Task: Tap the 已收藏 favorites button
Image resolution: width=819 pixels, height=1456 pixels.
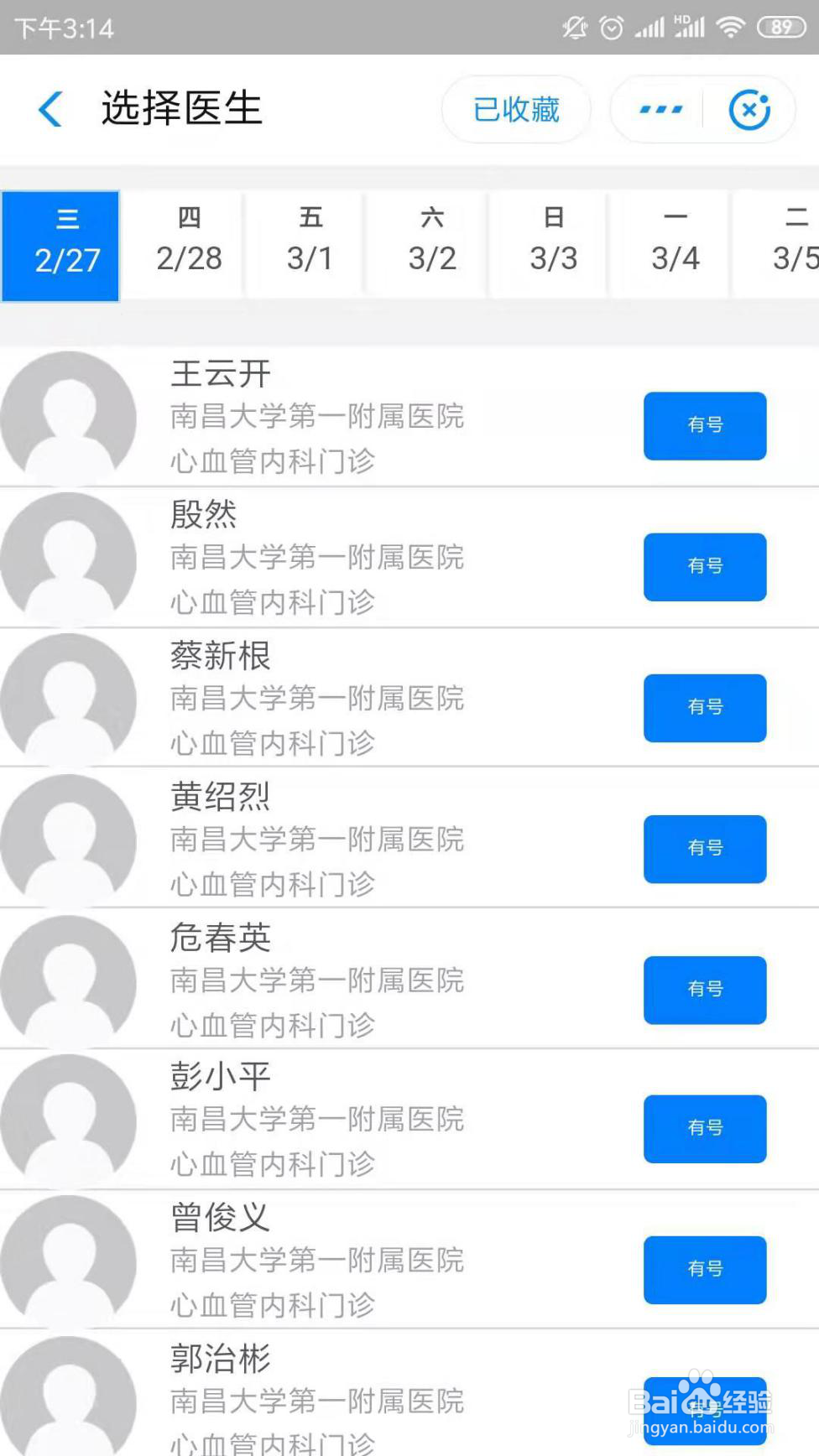Action: pos(516,109)
